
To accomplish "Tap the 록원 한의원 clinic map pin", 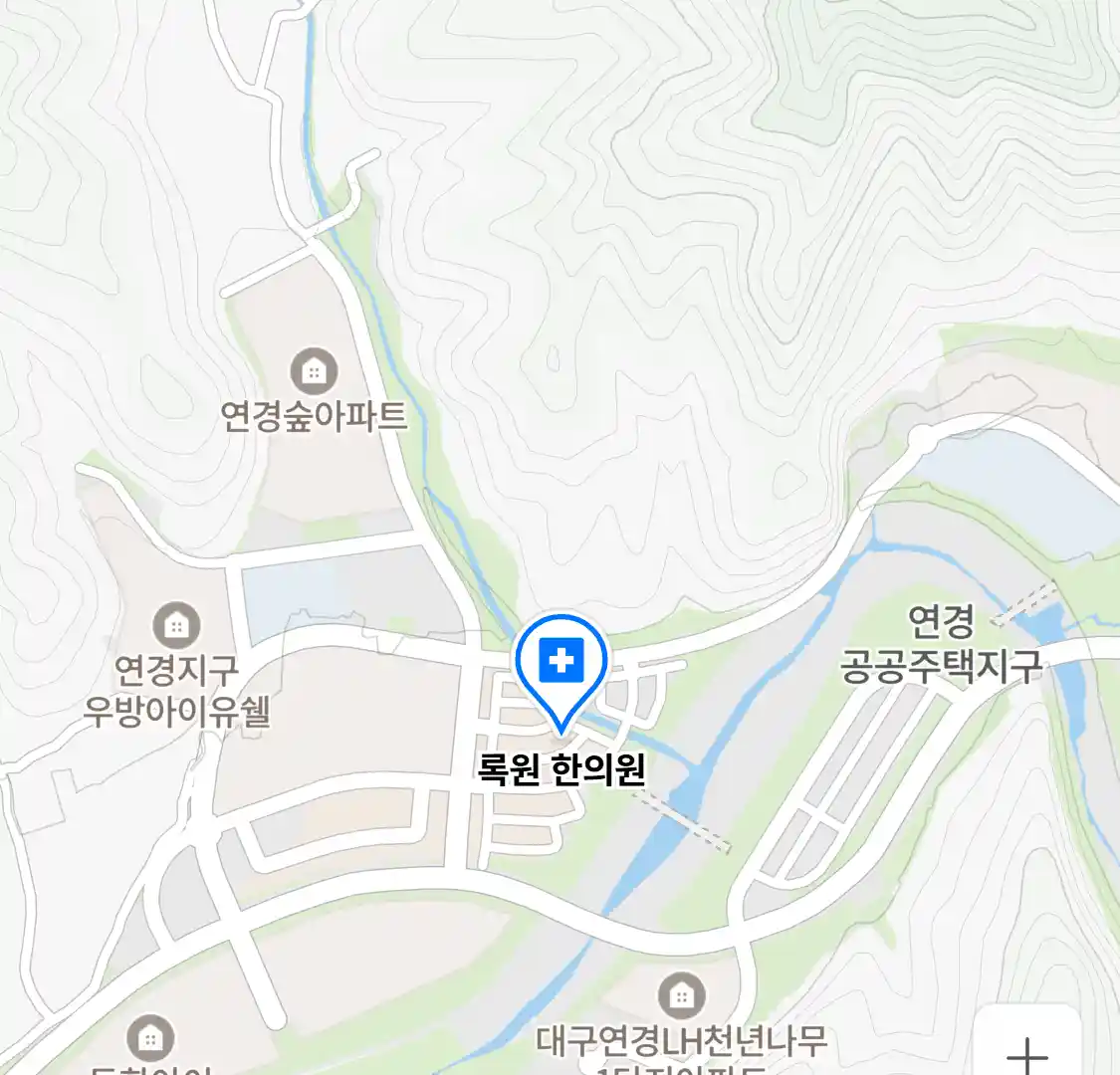I will [560, 662].
